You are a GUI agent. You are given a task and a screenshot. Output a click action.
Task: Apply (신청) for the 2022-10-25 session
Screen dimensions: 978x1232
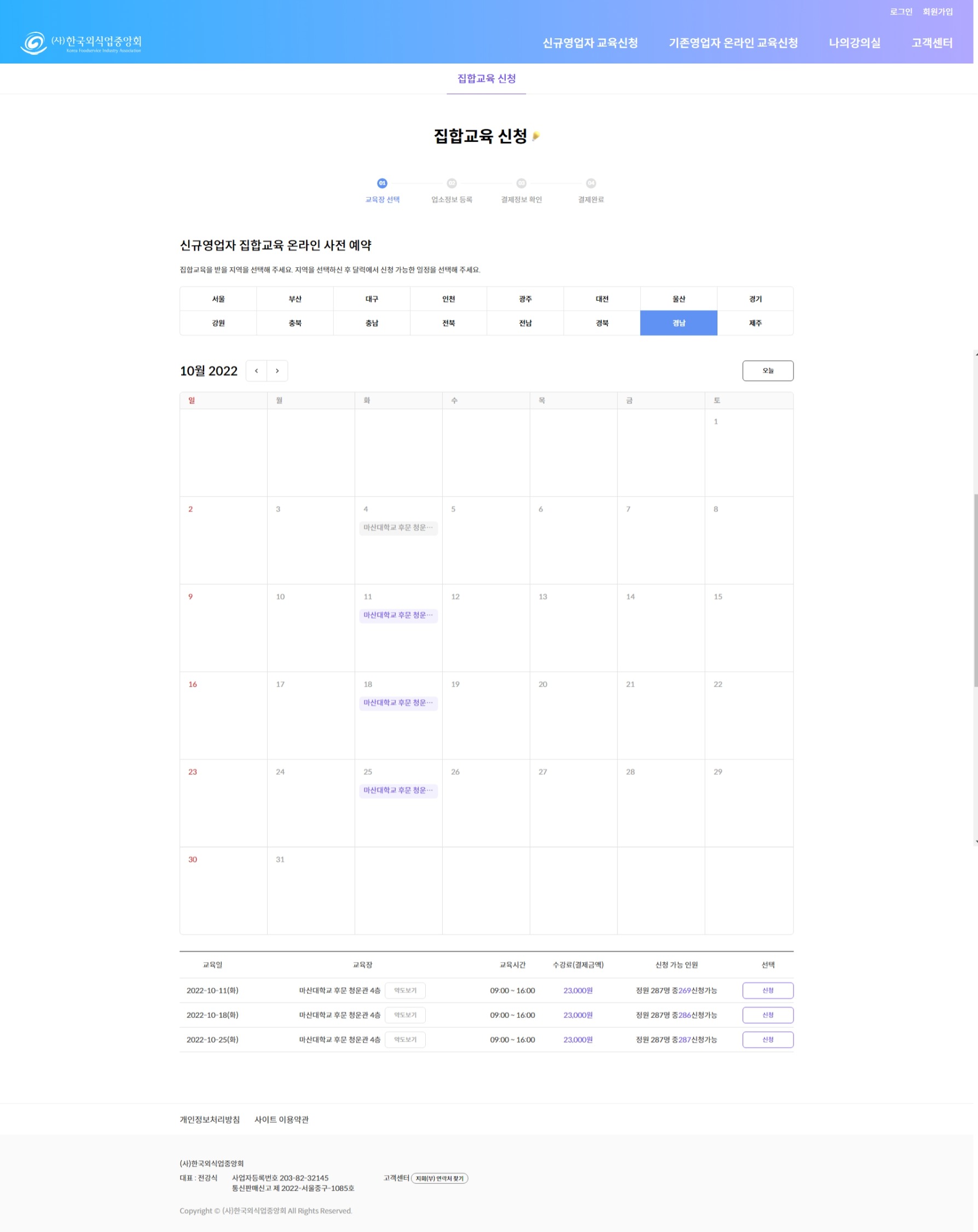[767, 1039]
